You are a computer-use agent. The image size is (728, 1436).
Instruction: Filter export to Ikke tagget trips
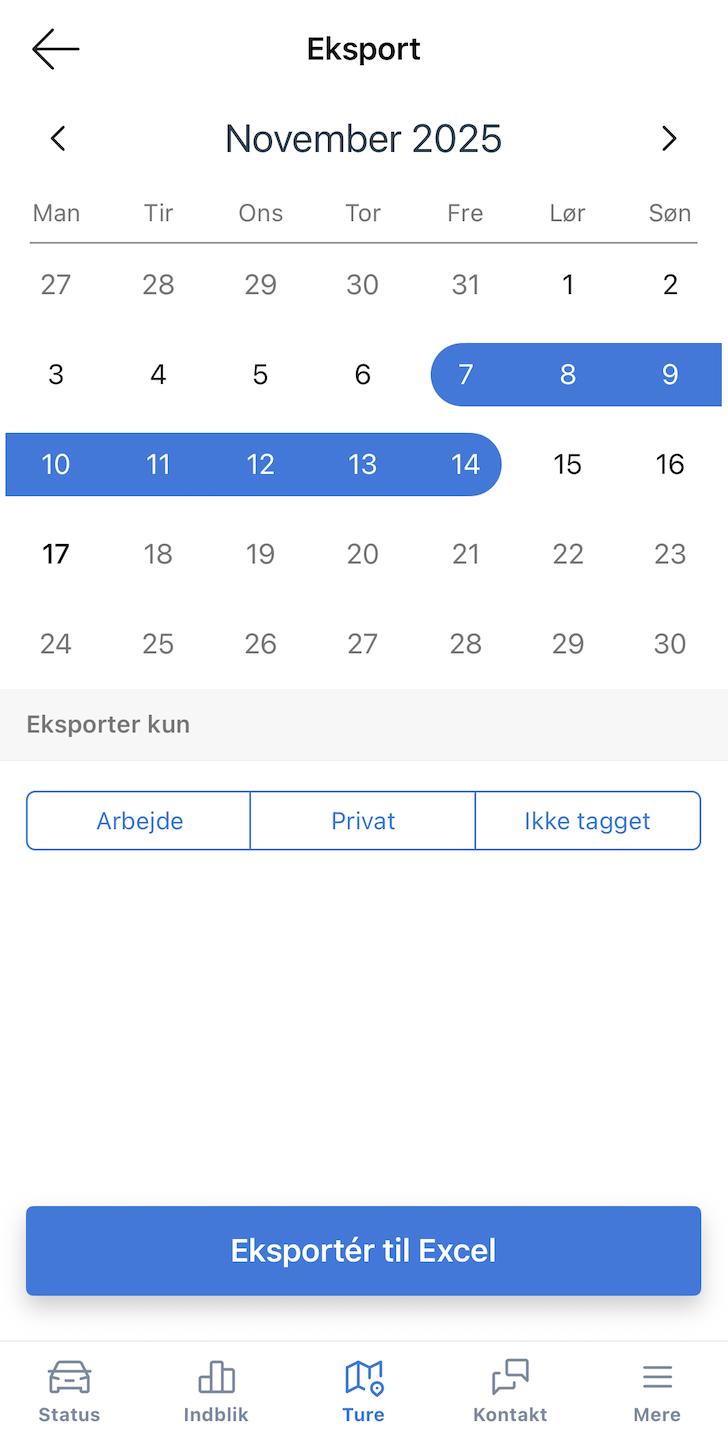pyautogui.click(x=587, y=821)
